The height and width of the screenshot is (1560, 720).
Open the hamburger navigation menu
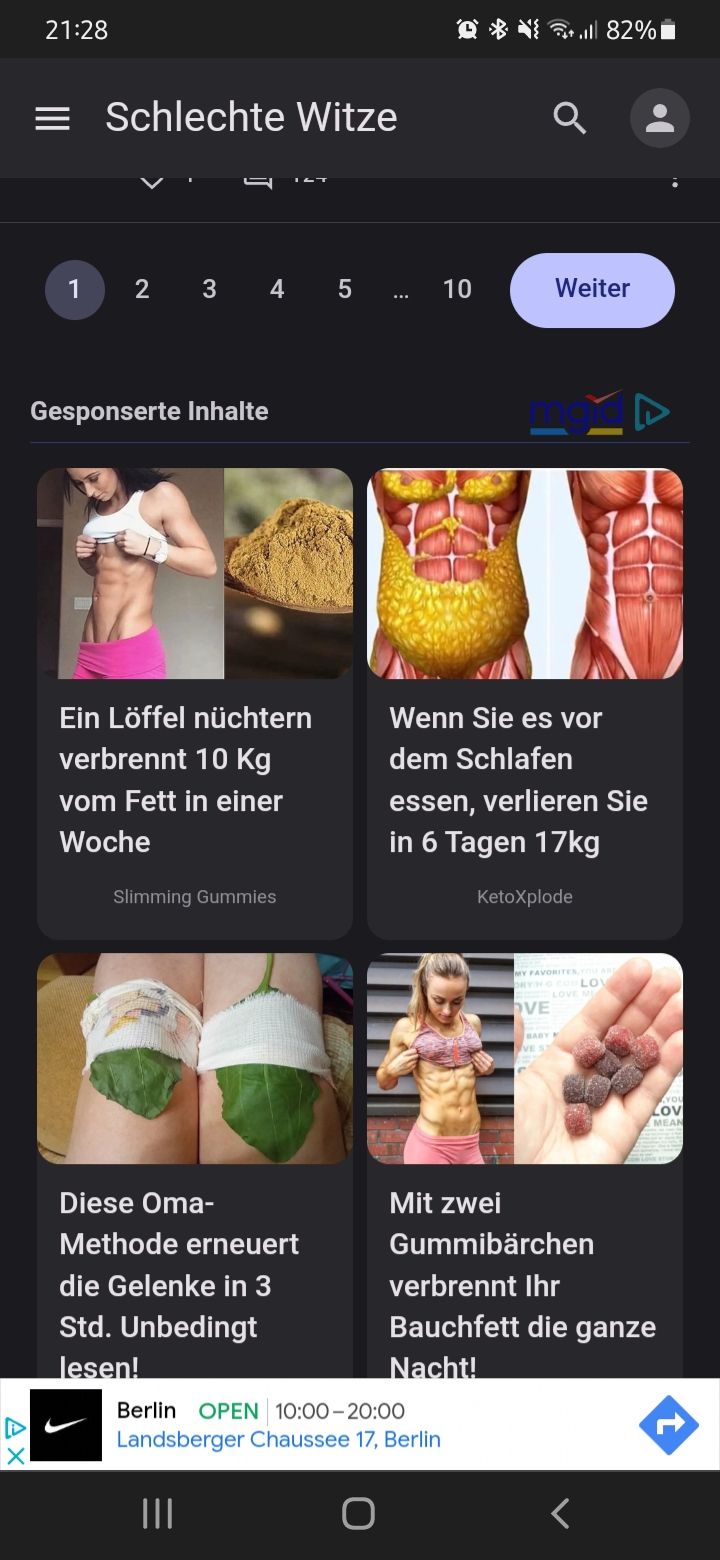(52, 118)
